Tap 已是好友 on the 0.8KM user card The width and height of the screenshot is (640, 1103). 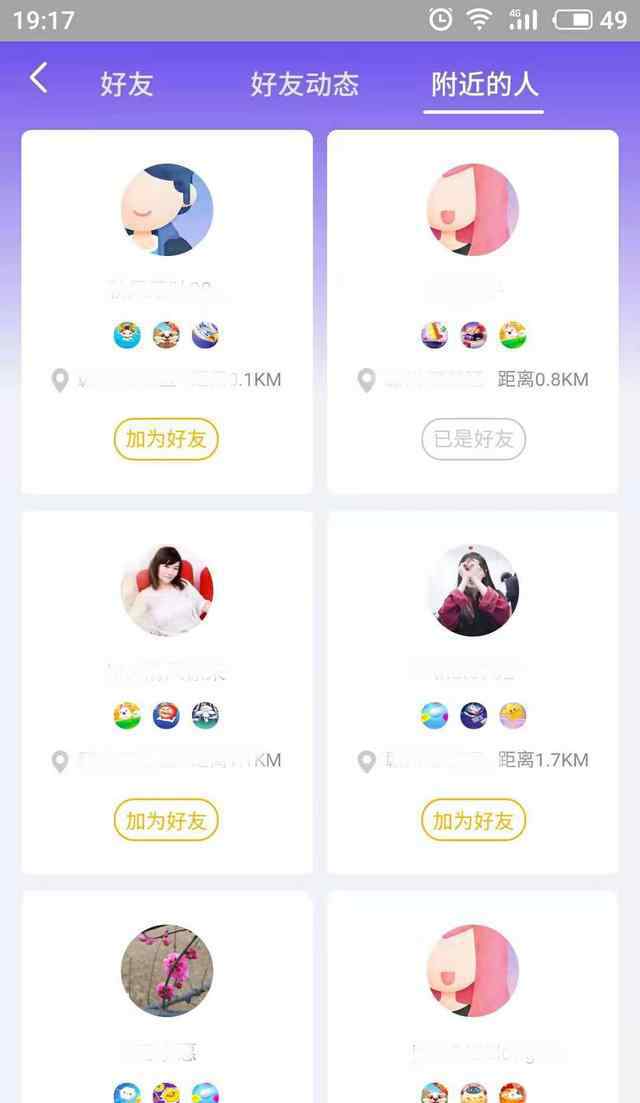tap(473, 439)
